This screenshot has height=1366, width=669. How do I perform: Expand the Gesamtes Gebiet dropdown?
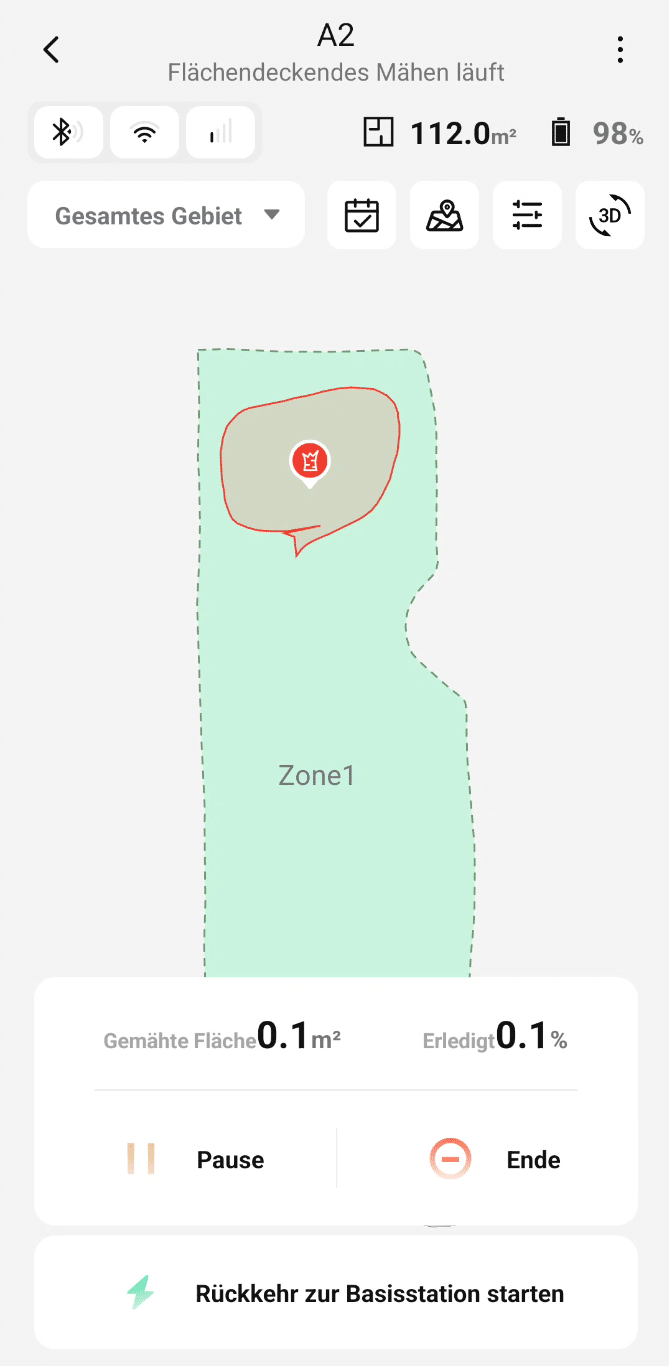click(166, 215)
